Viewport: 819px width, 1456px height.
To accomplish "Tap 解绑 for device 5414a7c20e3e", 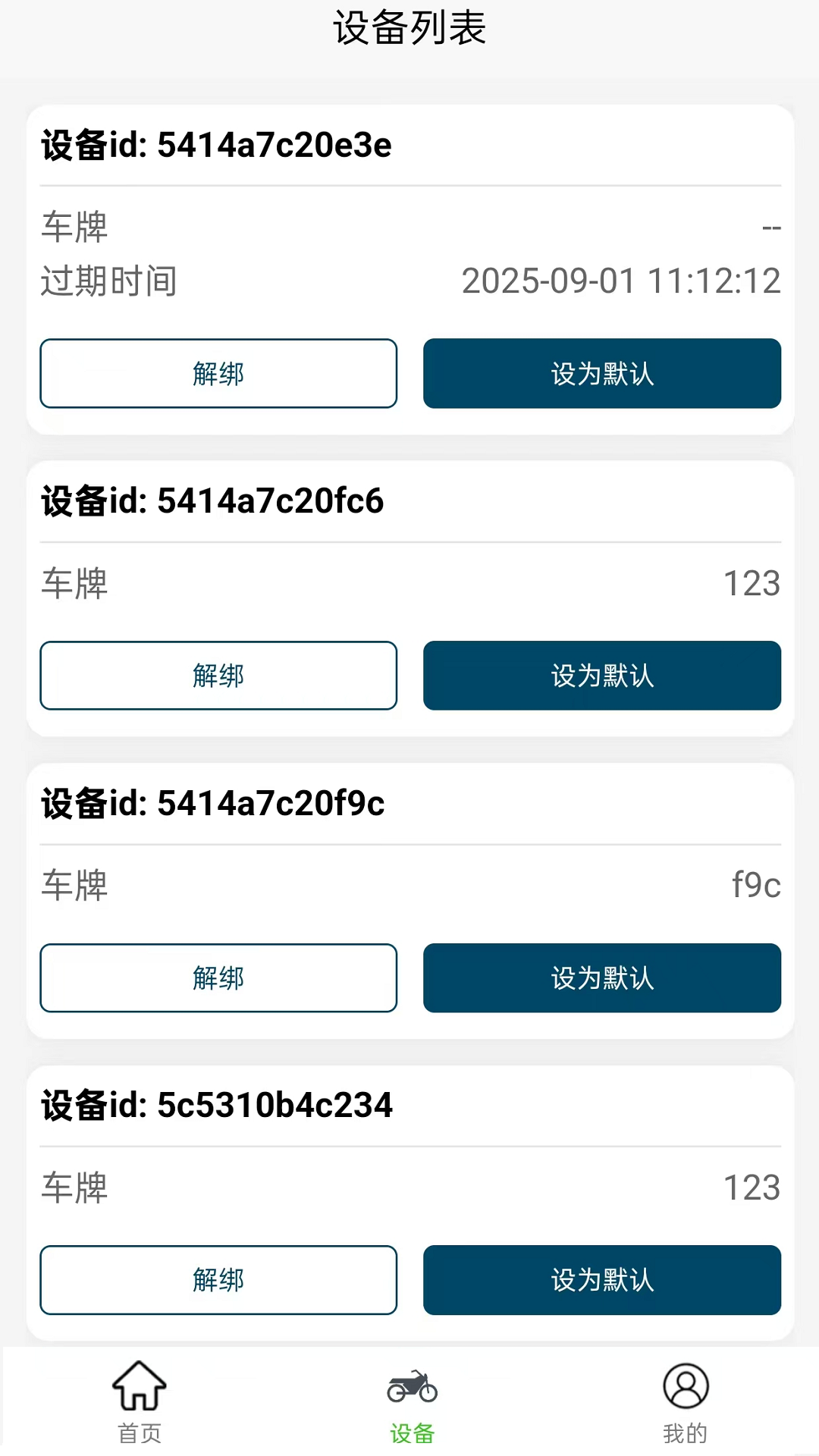I will click(218, 374).
